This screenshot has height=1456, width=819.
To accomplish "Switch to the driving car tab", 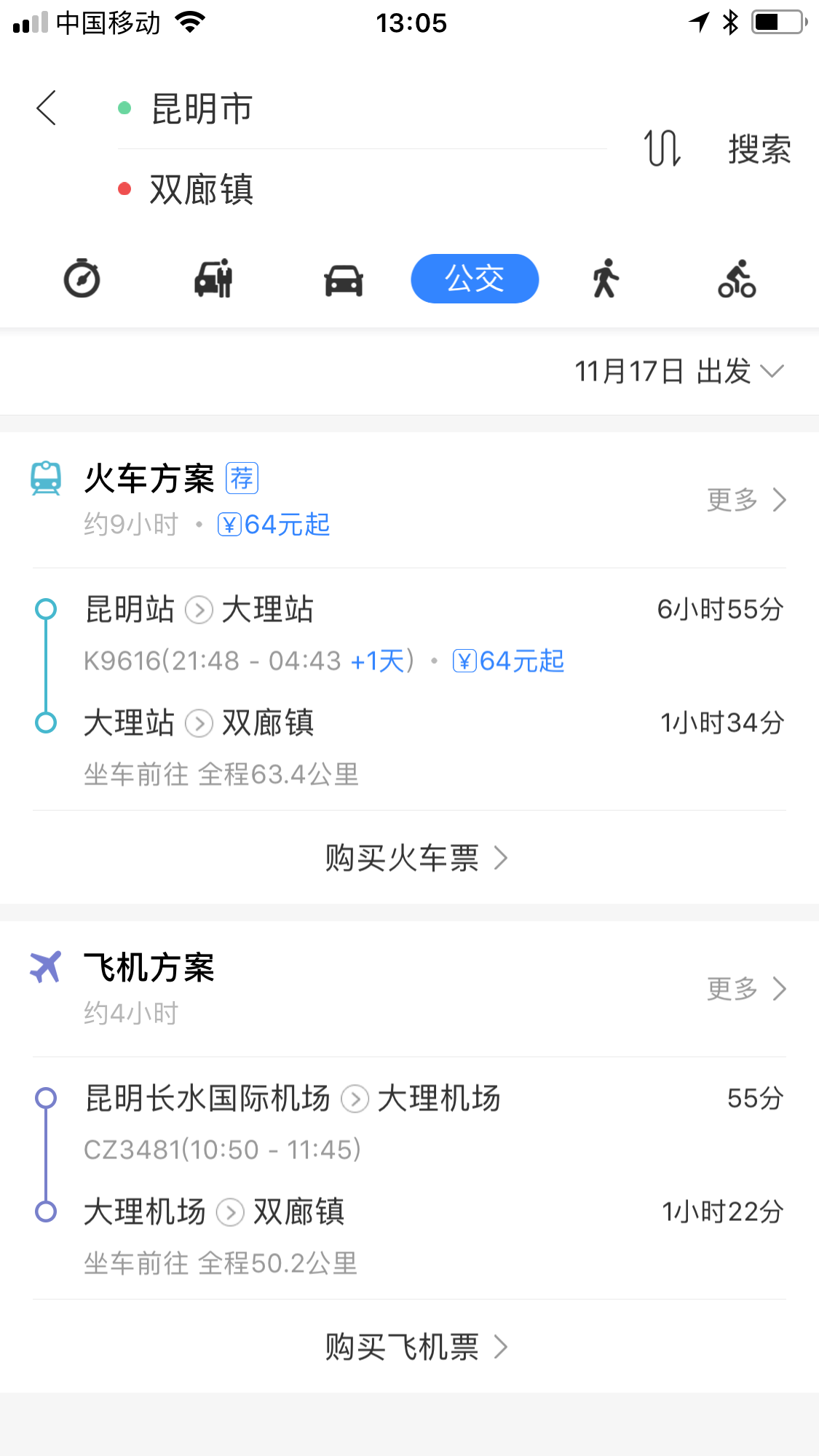I will (x=344, y=279).
